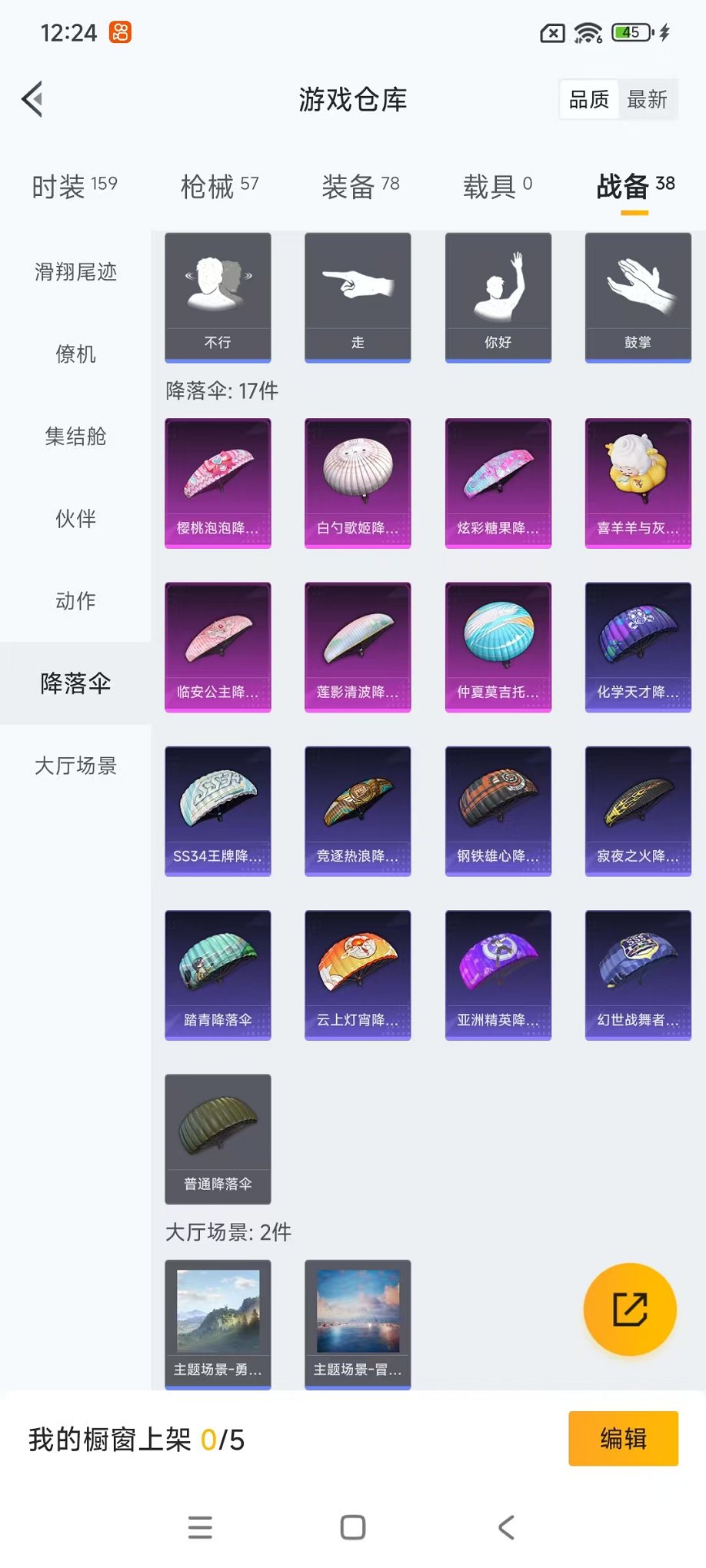Select the 载具 tab
This screenshot has height=1568, width=706.
[497, 186]
